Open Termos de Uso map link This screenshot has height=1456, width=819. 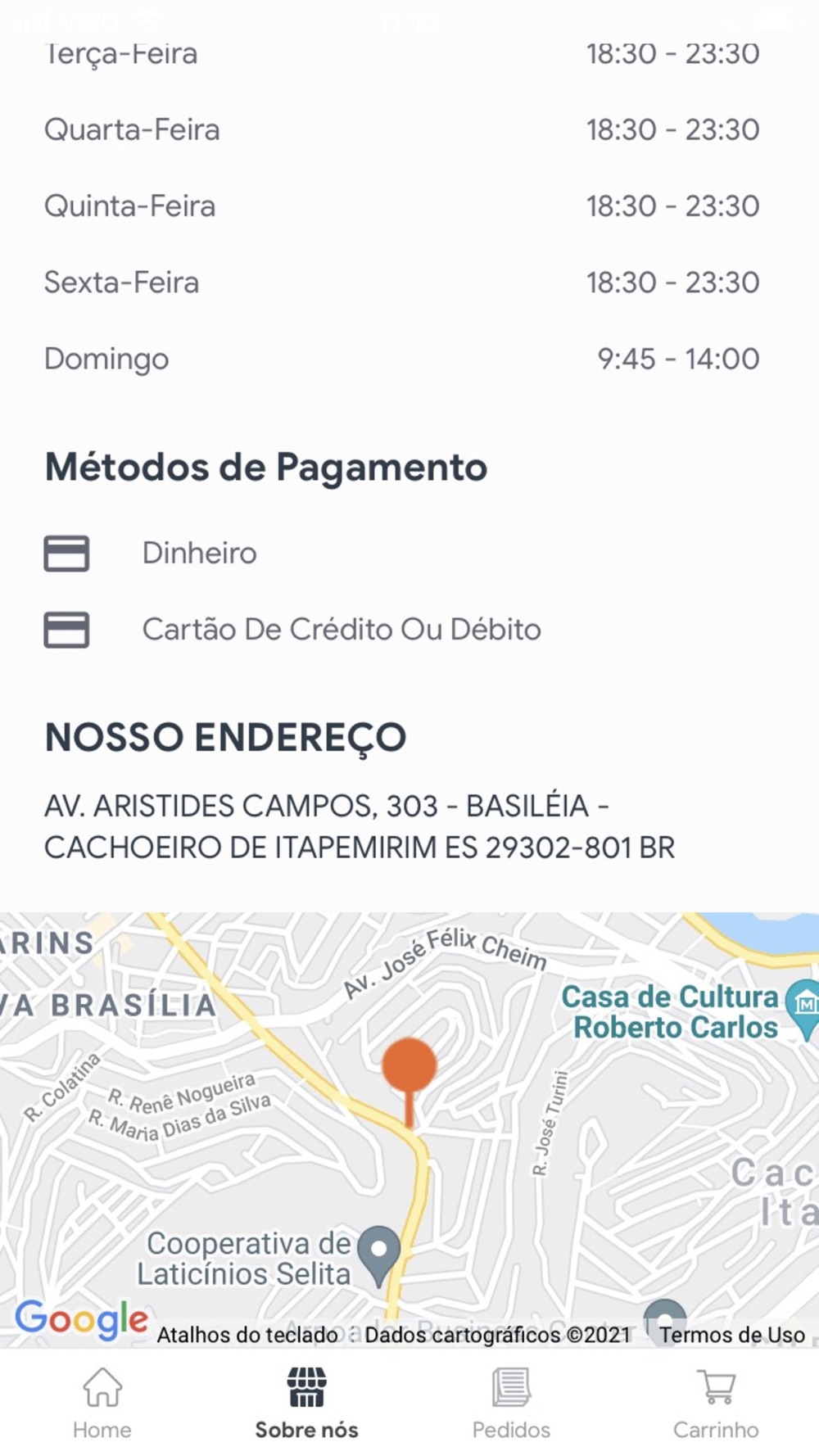coord(731,1336)
